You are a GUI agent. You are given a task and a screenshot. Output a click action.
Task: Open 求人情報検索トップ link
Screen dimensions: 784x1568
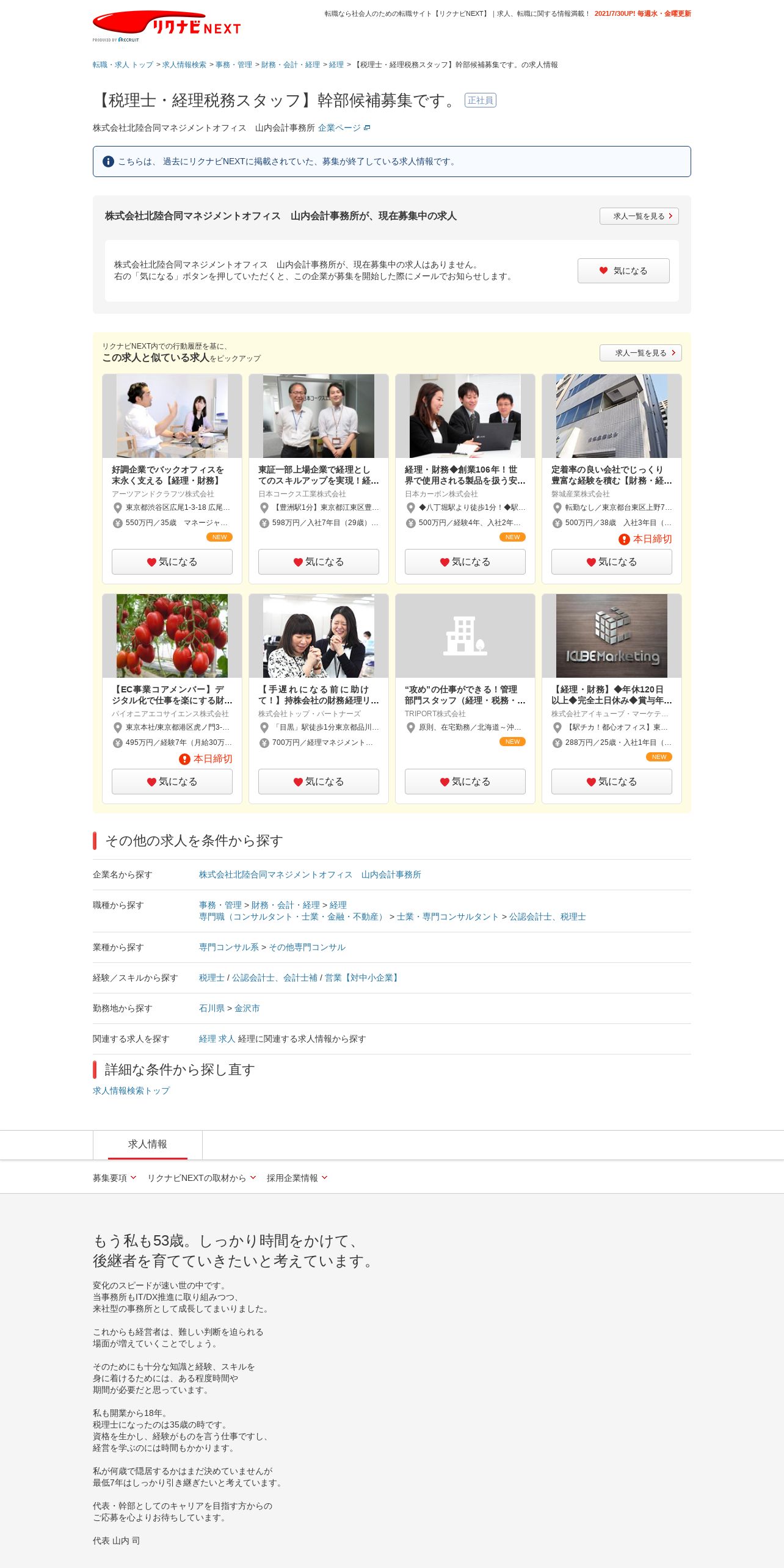click(131, 1091)
